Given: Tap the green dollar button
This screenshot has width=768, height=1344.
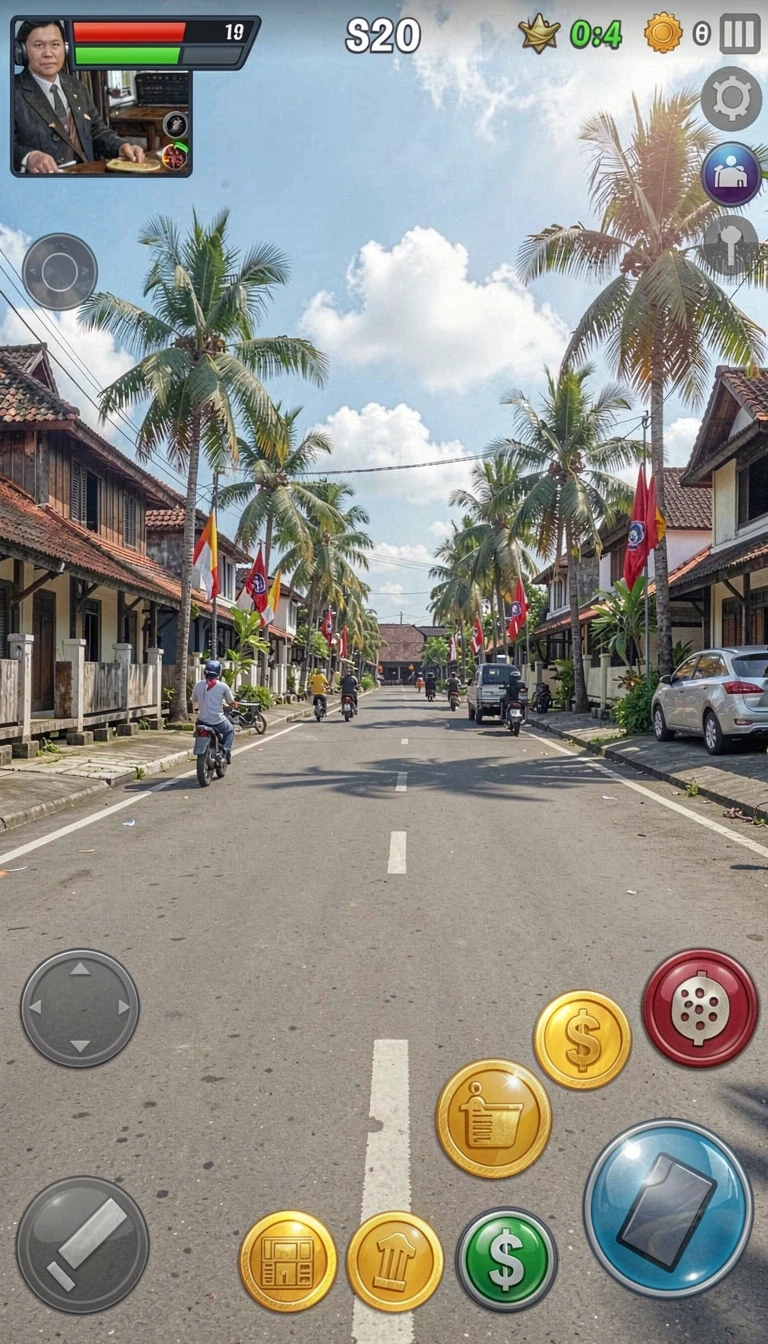Looking at the screenshot, I should [x=506, y=1259].
